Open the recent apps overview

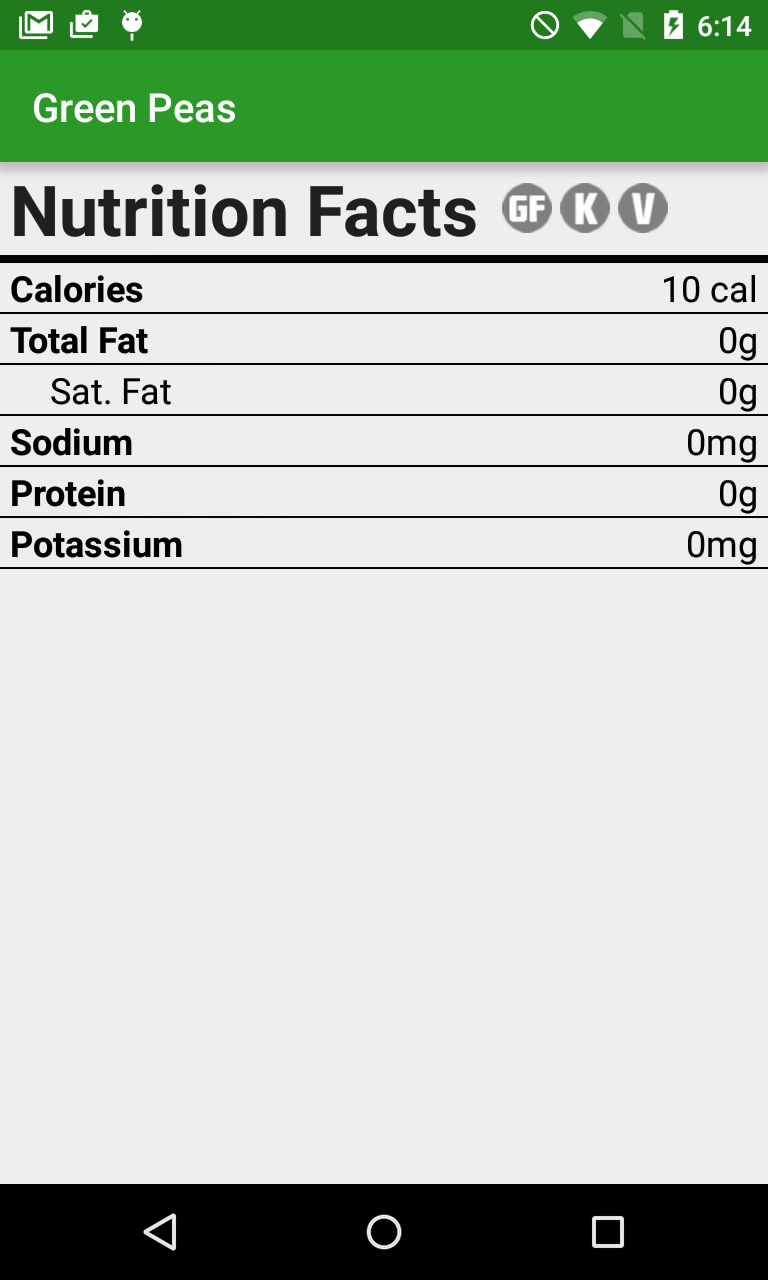click(x=607, y=1232)
